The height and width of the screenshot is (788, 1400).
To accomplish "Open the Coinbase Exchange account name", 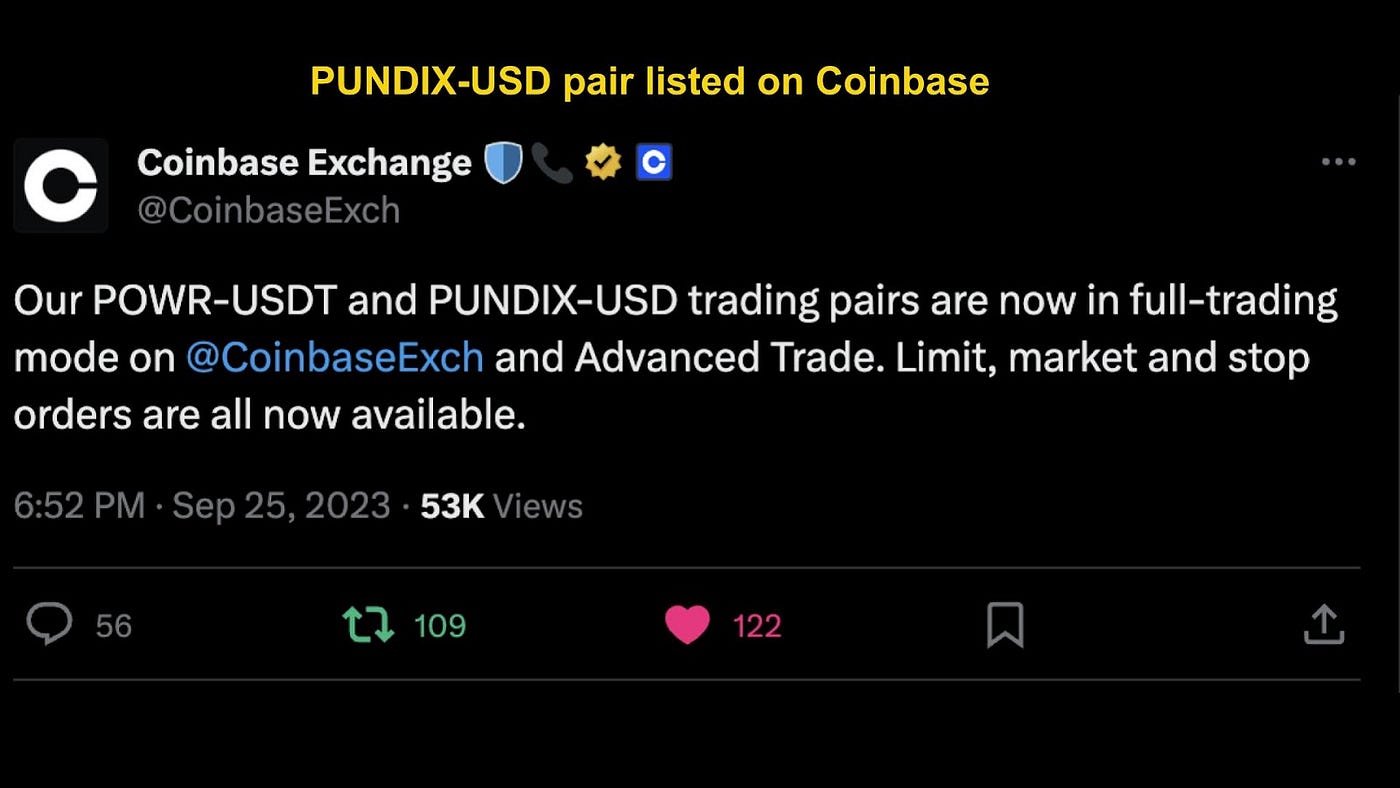I will (x=304, y=162).
